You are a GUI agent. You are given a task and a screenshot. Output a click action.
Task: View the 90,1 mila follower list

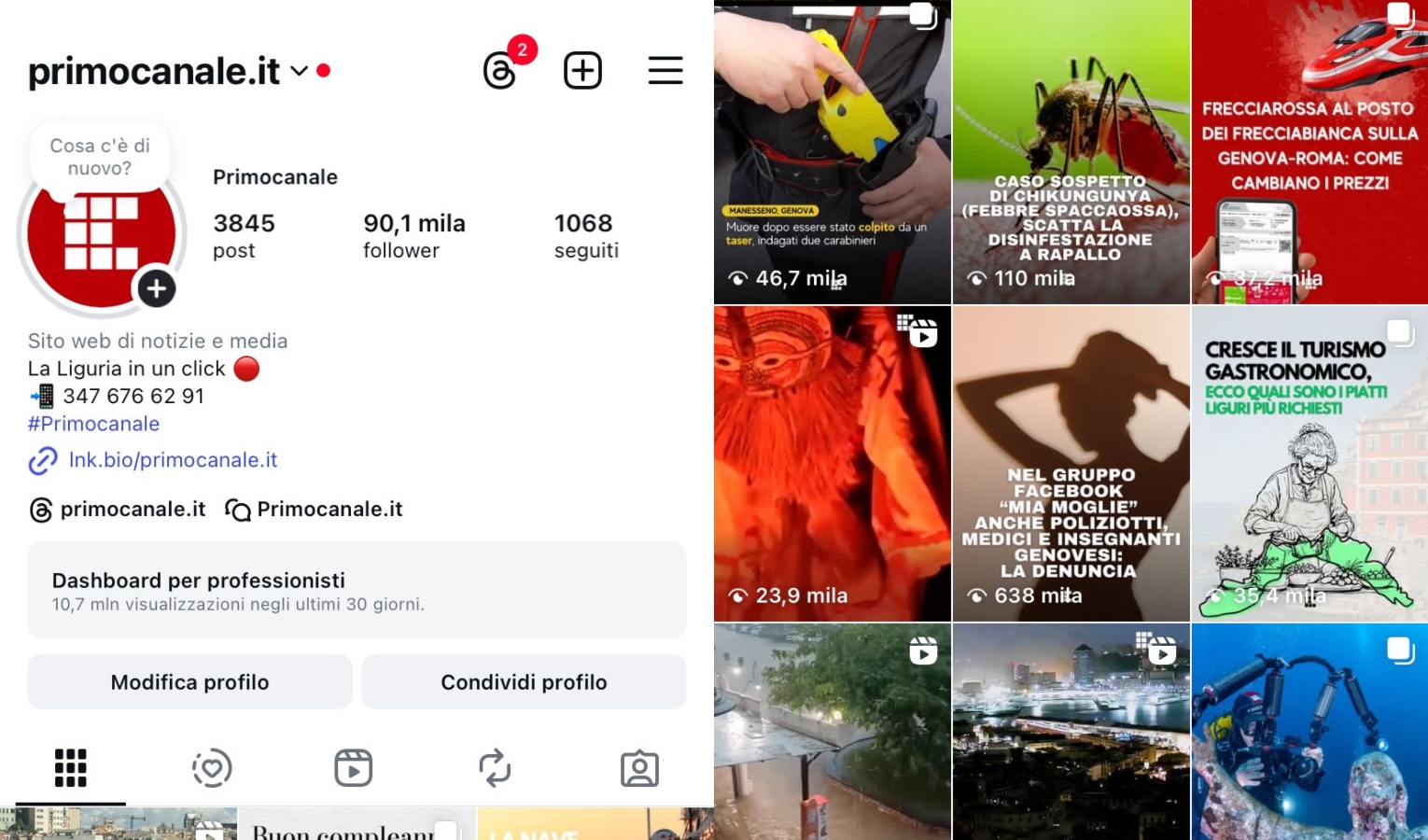click(x=413, y=235)
